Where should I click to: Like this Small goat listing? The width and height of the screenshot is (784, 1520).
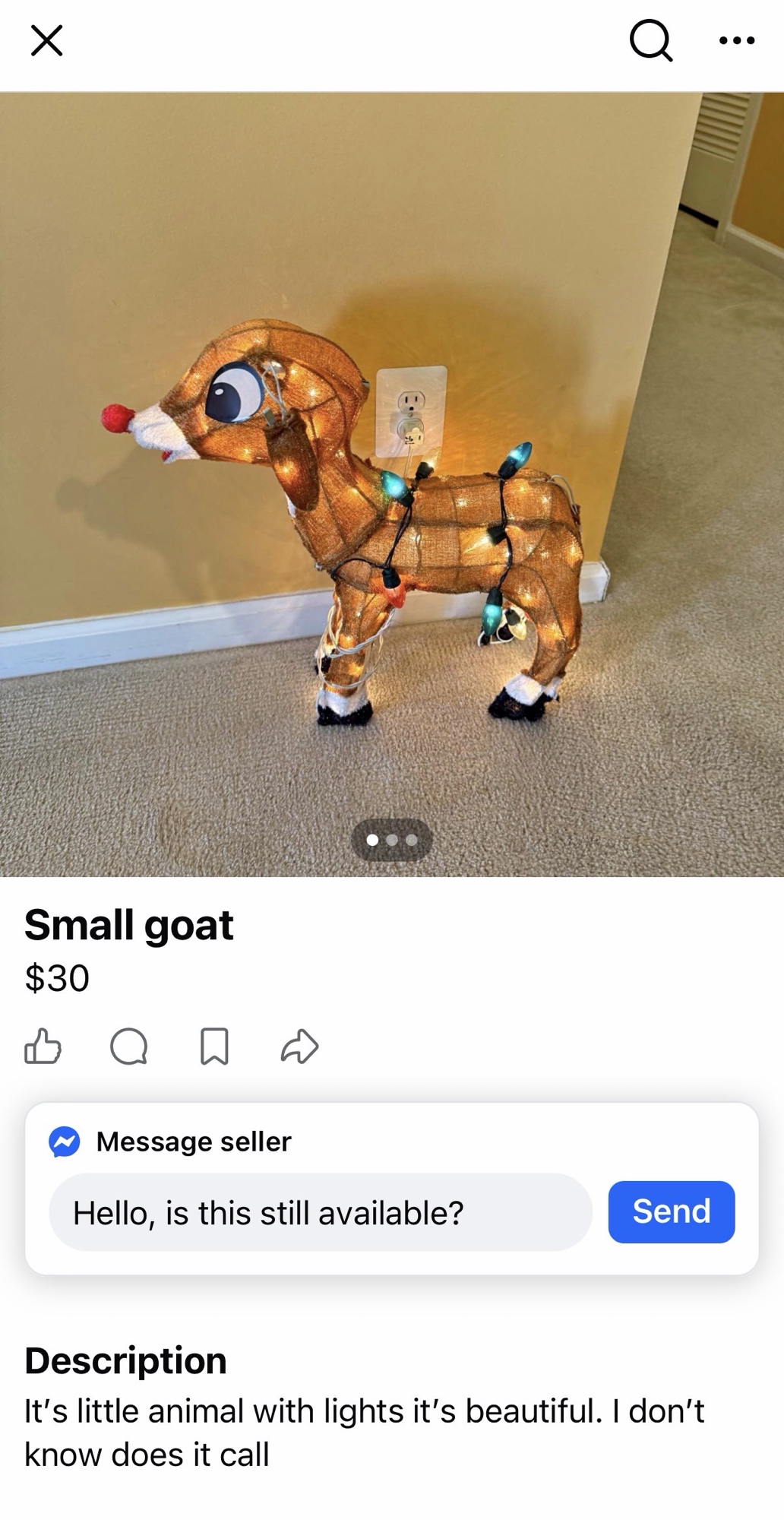coord(43,1046)
